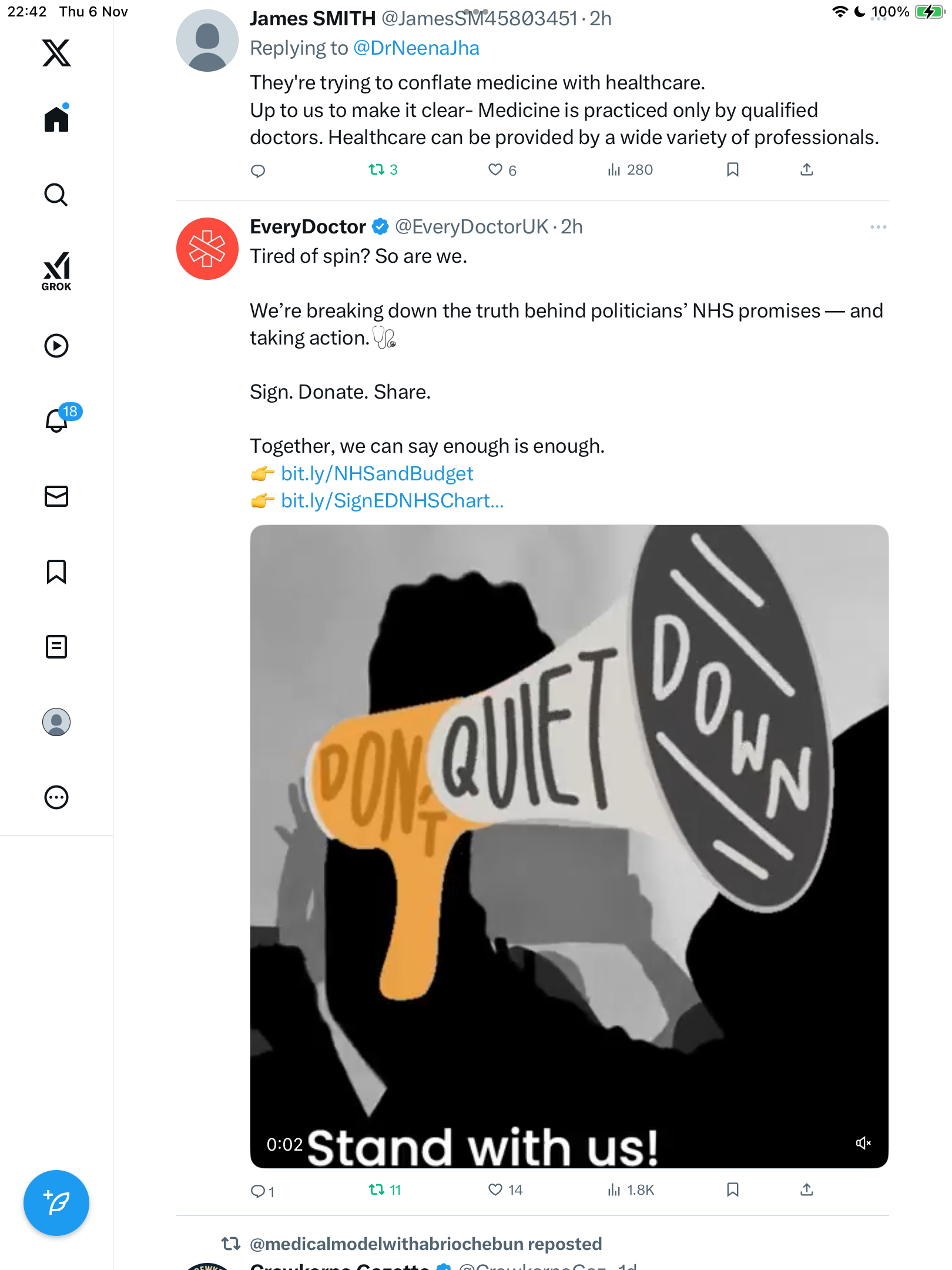This screenshot has width=952, height=1270.
Task: Open the notifications bell with 18 badge
Action: tap(57, 420)
